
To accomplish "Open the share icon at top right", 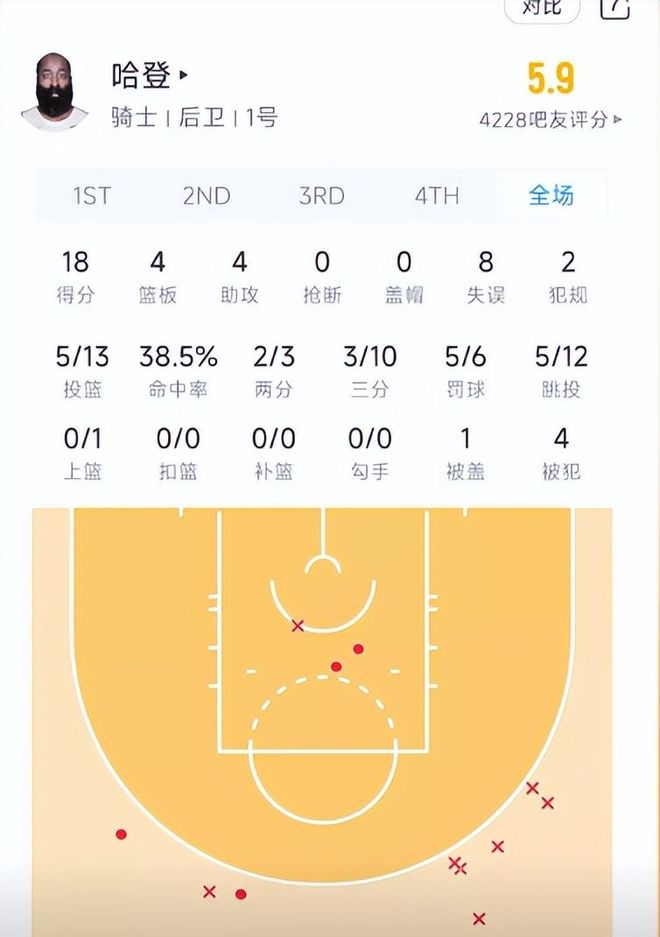I will coord(614,8).
